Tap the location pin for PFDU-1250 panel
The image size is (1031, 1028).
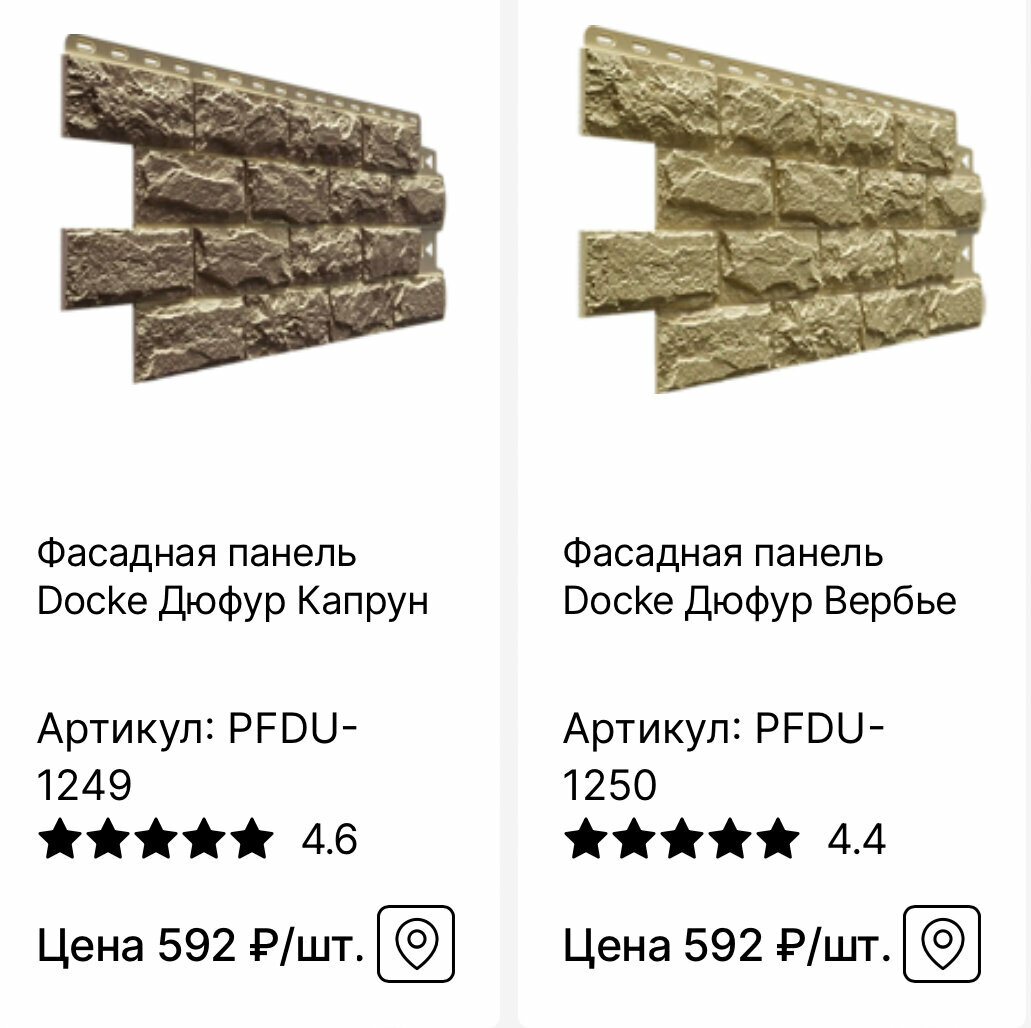coord(941,942)
